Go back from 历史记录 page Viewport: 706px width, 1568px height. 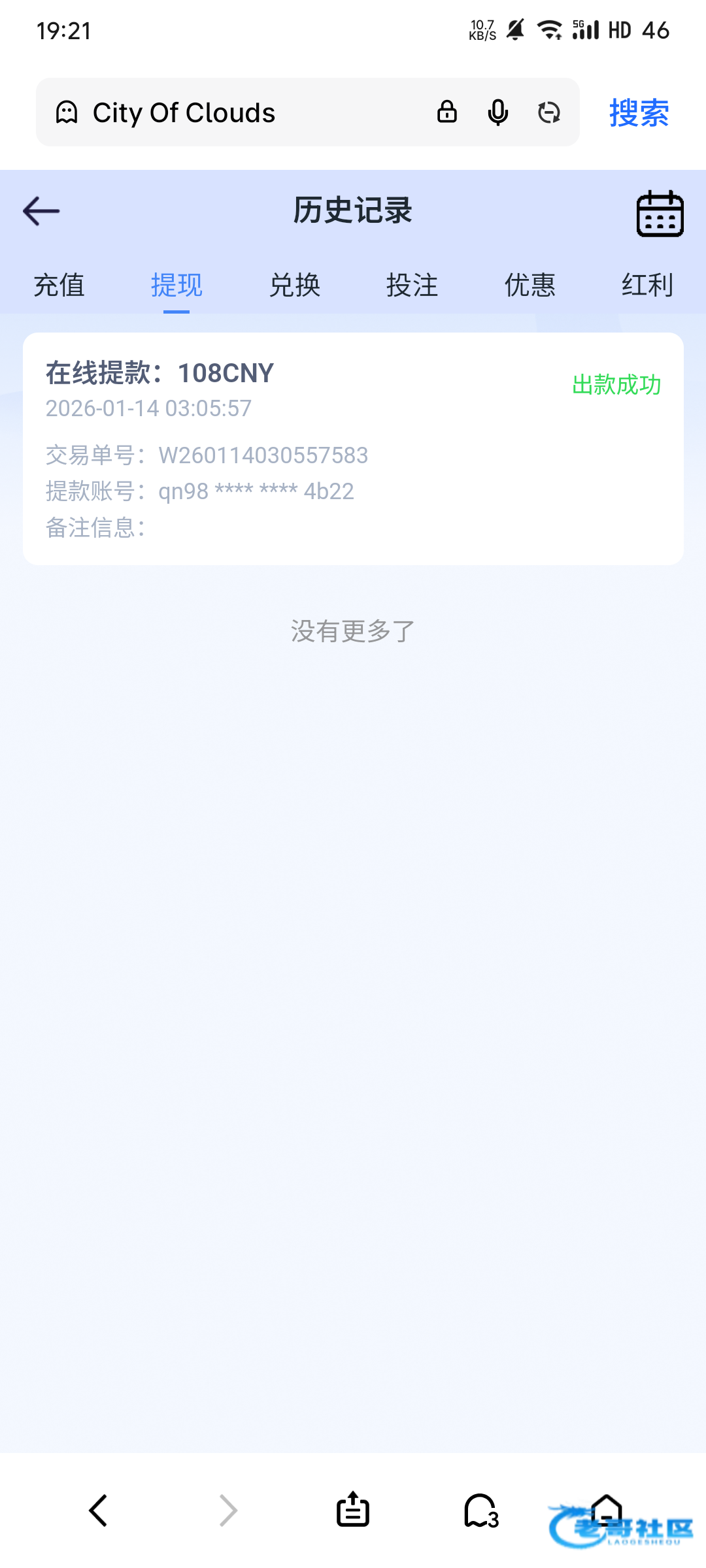[41, 211]
